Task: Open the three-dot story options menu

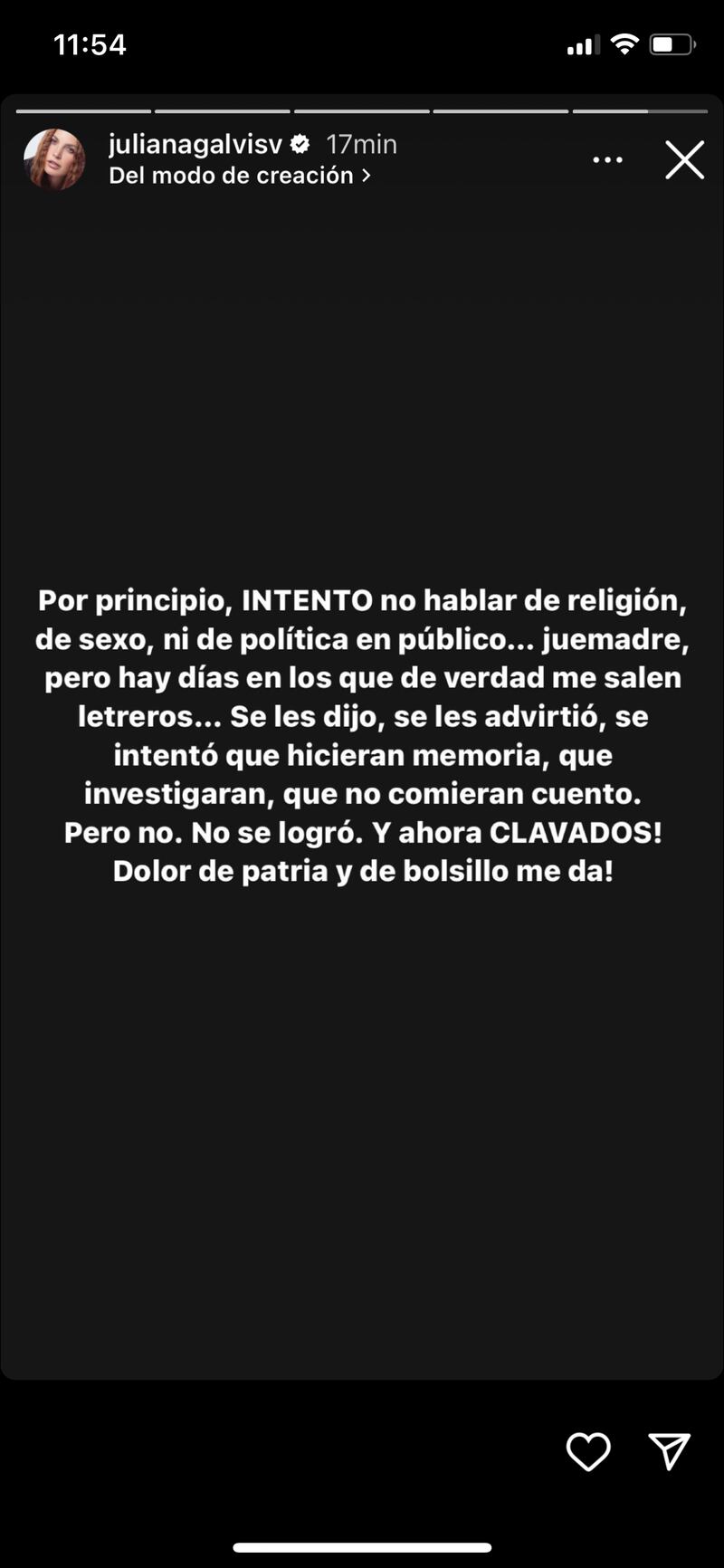Action: click(607, 160)
